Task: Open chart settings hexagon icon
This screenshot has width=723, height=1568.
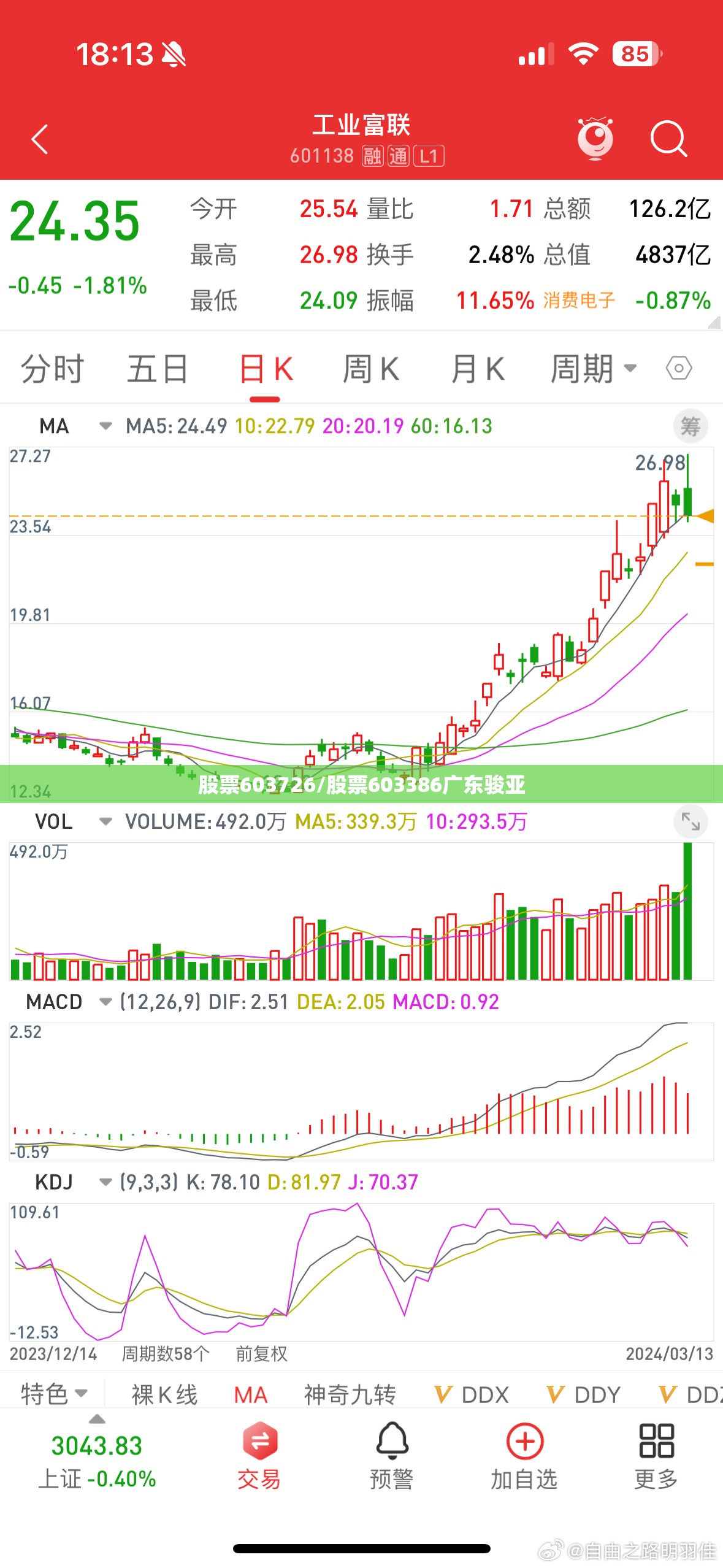Action: click(x=679, y=369)
